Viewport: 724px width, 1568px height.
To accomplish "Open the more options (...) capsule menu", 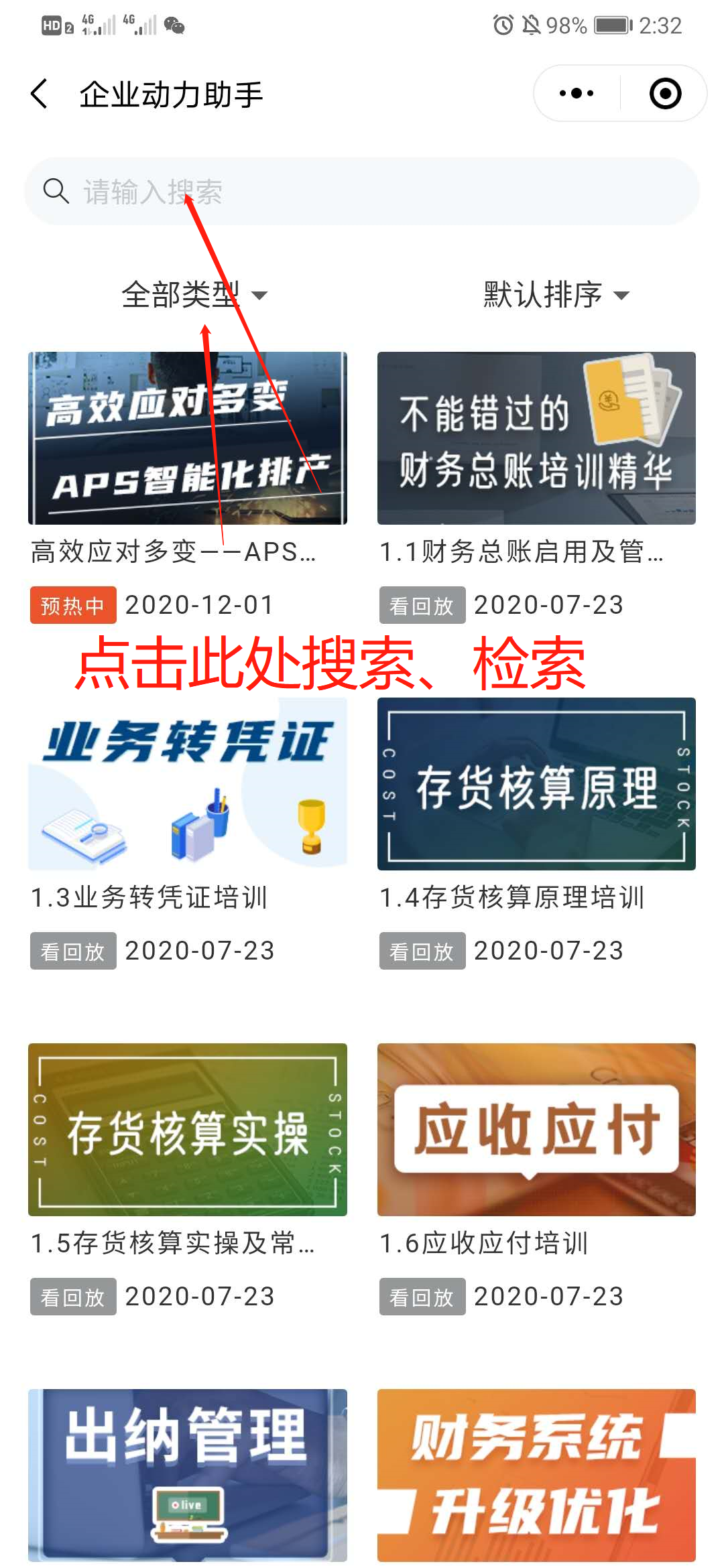I will point(575,93).
